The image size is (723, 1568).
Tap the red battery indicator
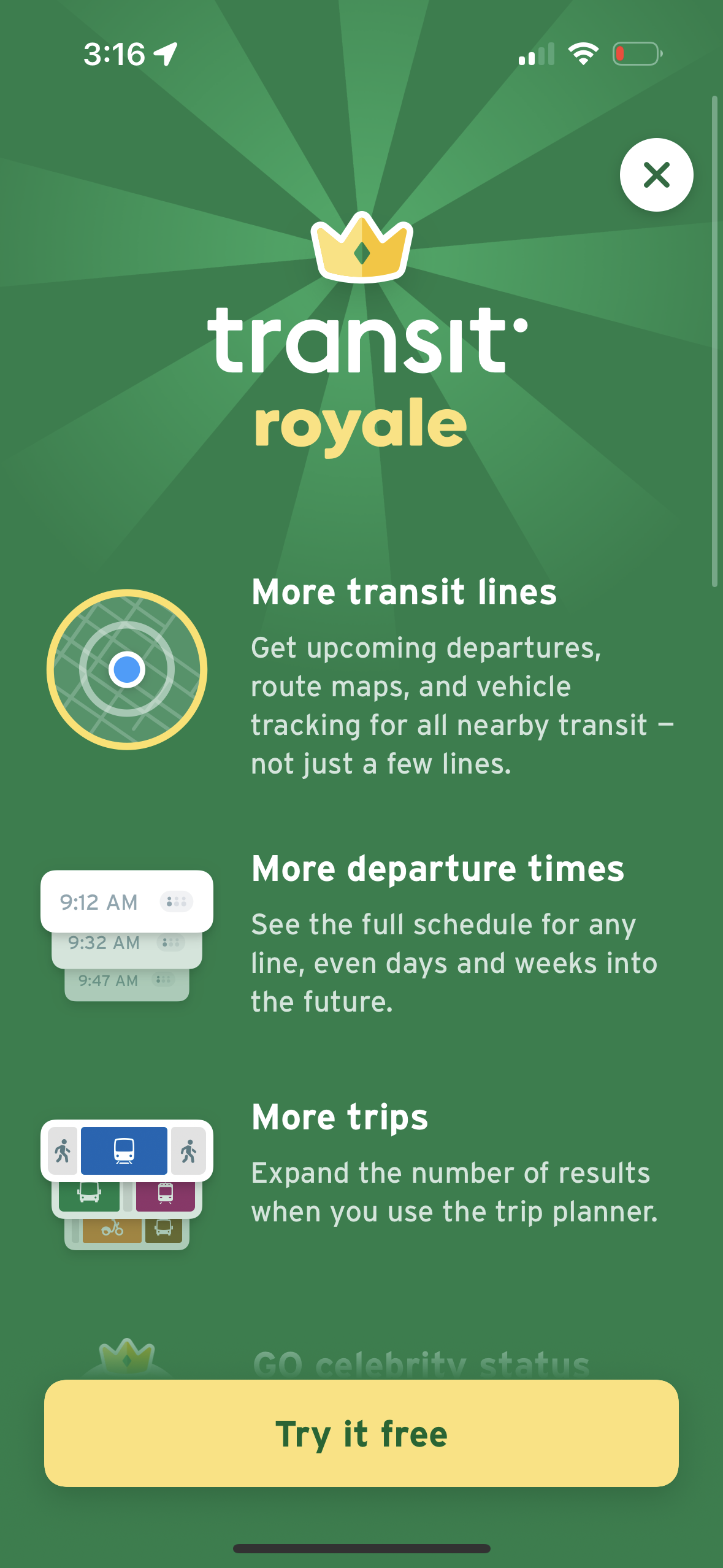click(636, 54)
